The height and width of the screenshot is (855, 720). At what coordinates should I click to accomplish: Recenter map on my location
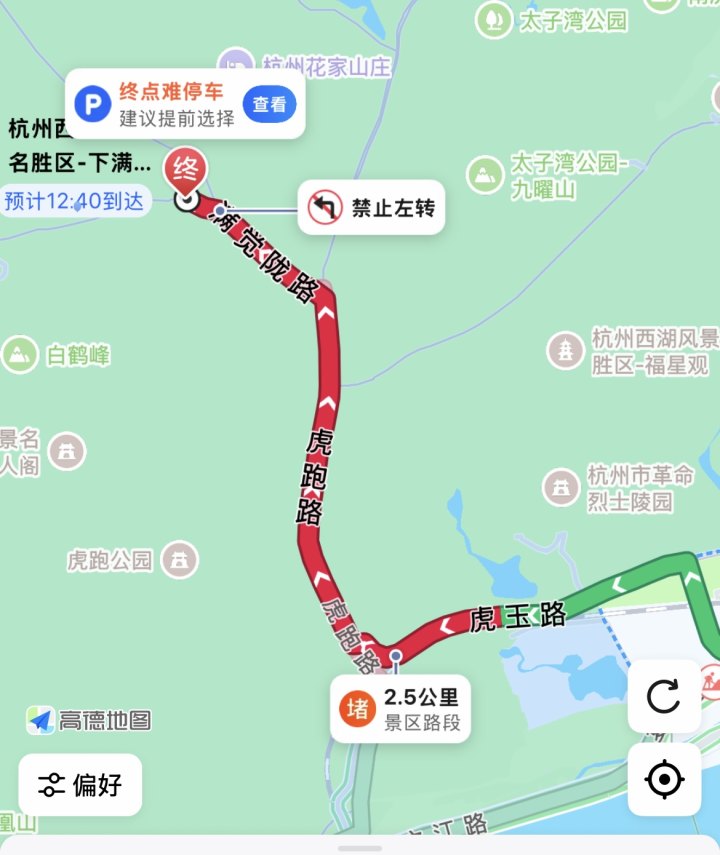coord(664,779)
